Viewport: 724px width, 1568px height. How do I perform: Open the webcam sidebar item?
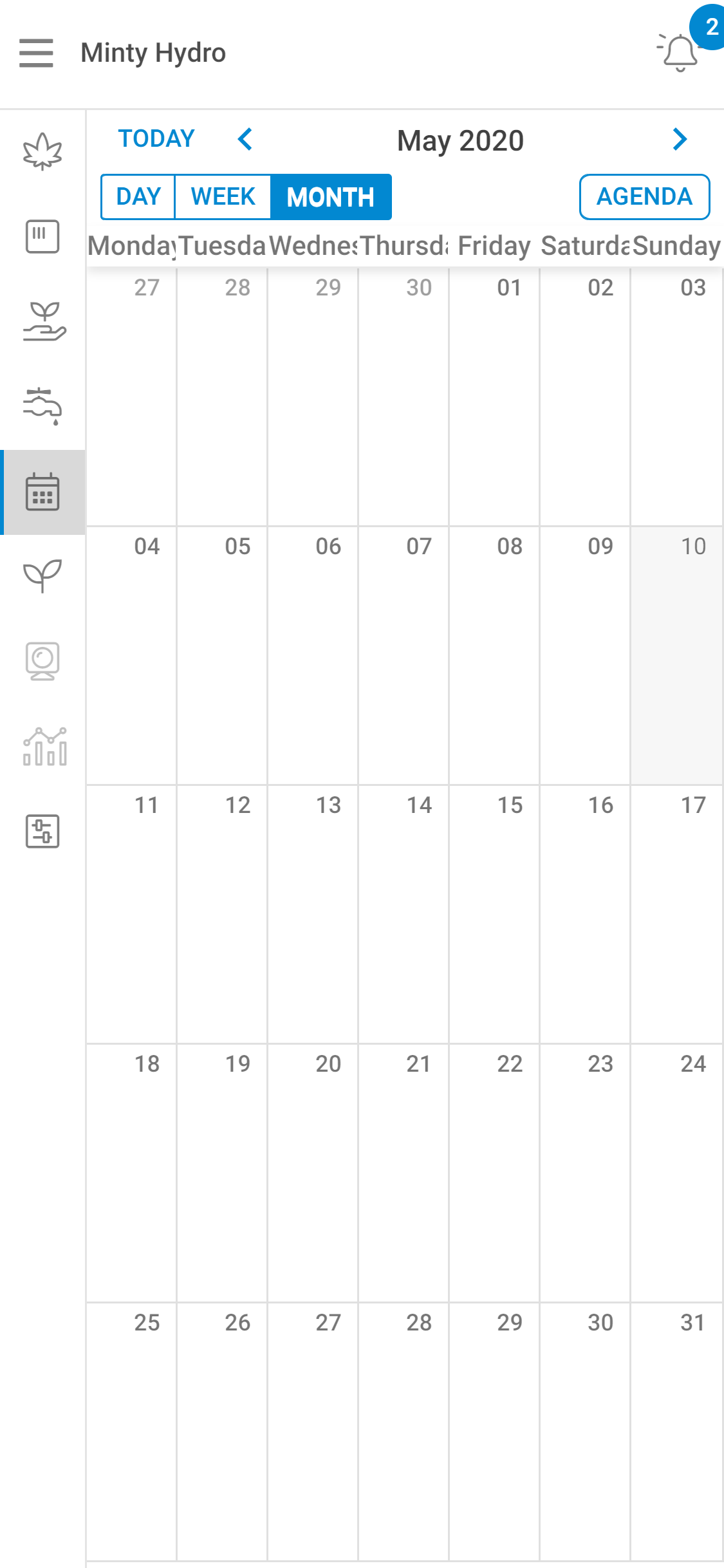(x=42, y=660)
